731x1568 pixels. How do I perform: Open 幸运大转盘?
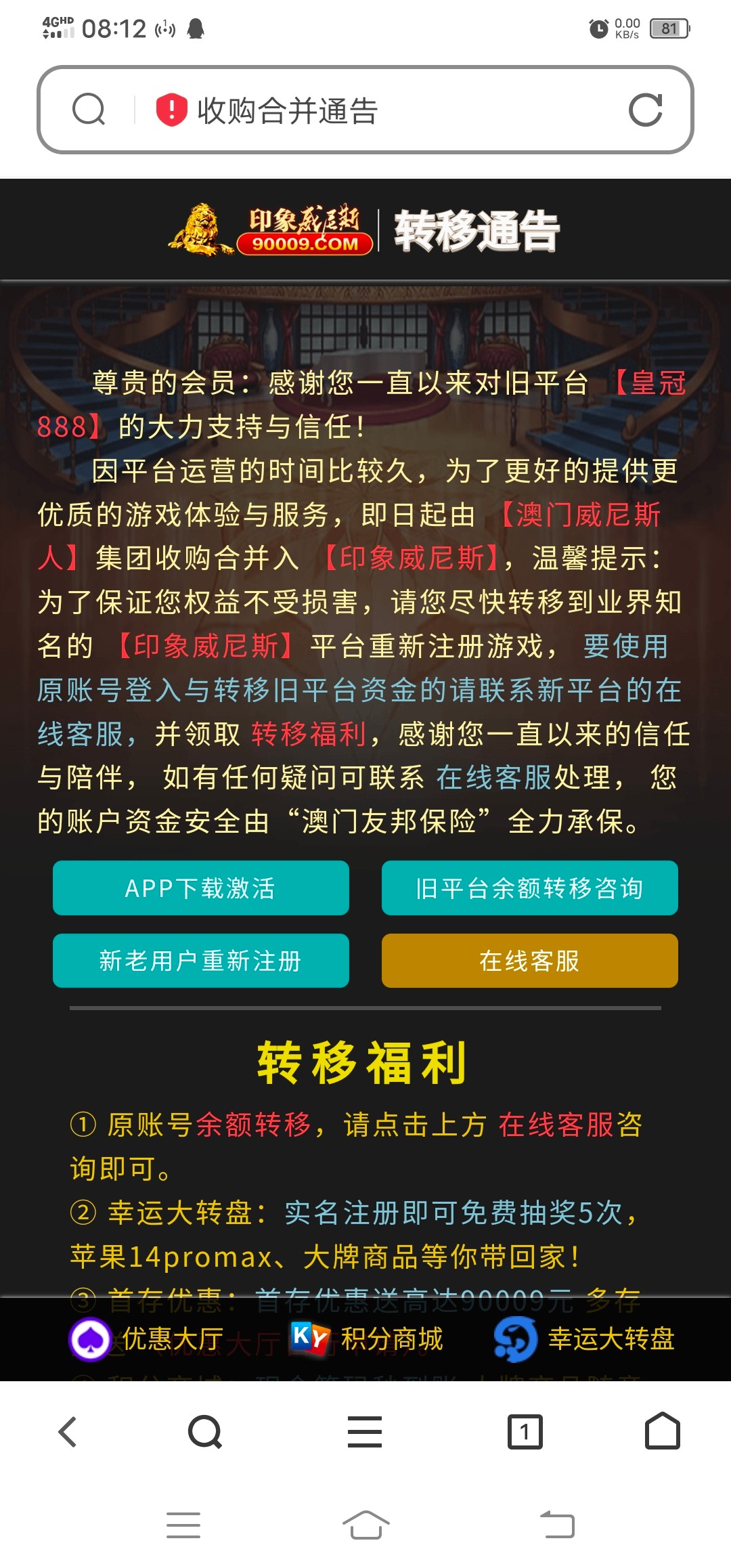tap(585, 1338)
